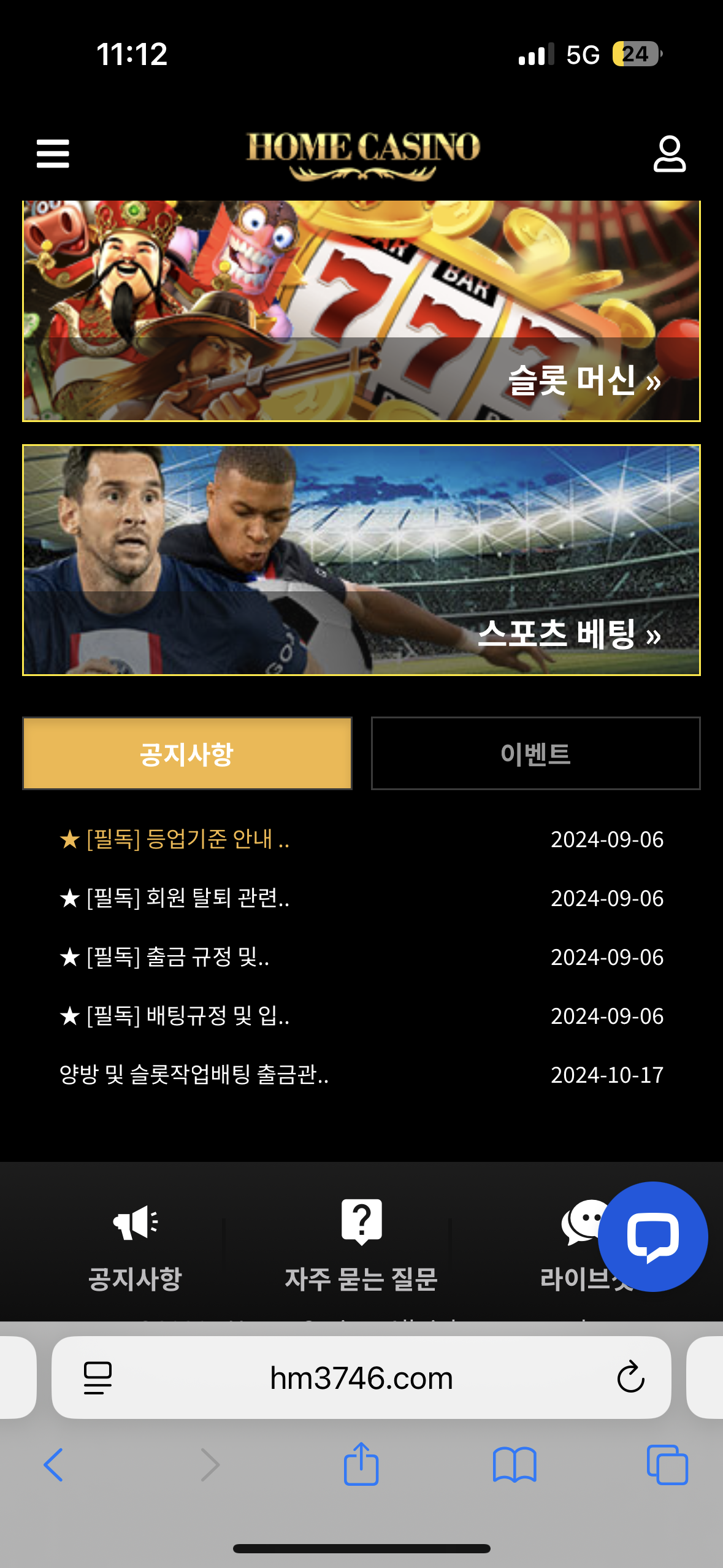Open the 양방 및 슬롯작업배팅 notice

click(x=194, y=1075)
